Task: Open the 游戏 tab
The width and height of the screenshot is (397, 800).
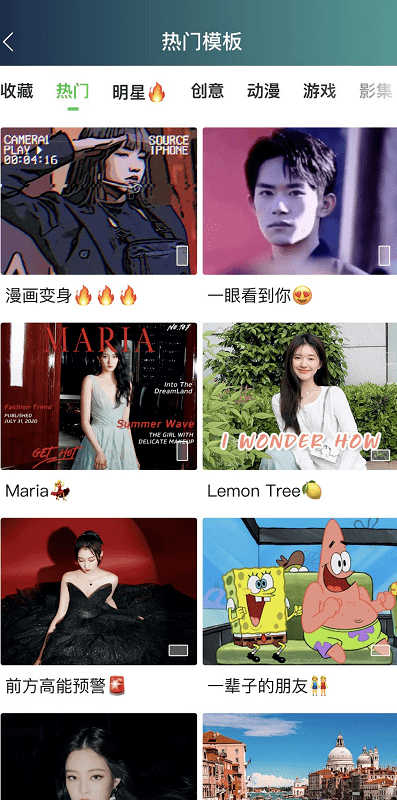Action: [x=319, y=91]
